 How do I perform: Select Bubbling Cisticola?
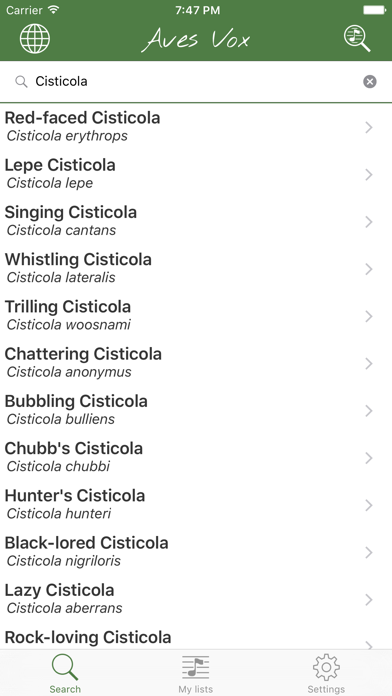pyautogui.click(x=196, y=411)
